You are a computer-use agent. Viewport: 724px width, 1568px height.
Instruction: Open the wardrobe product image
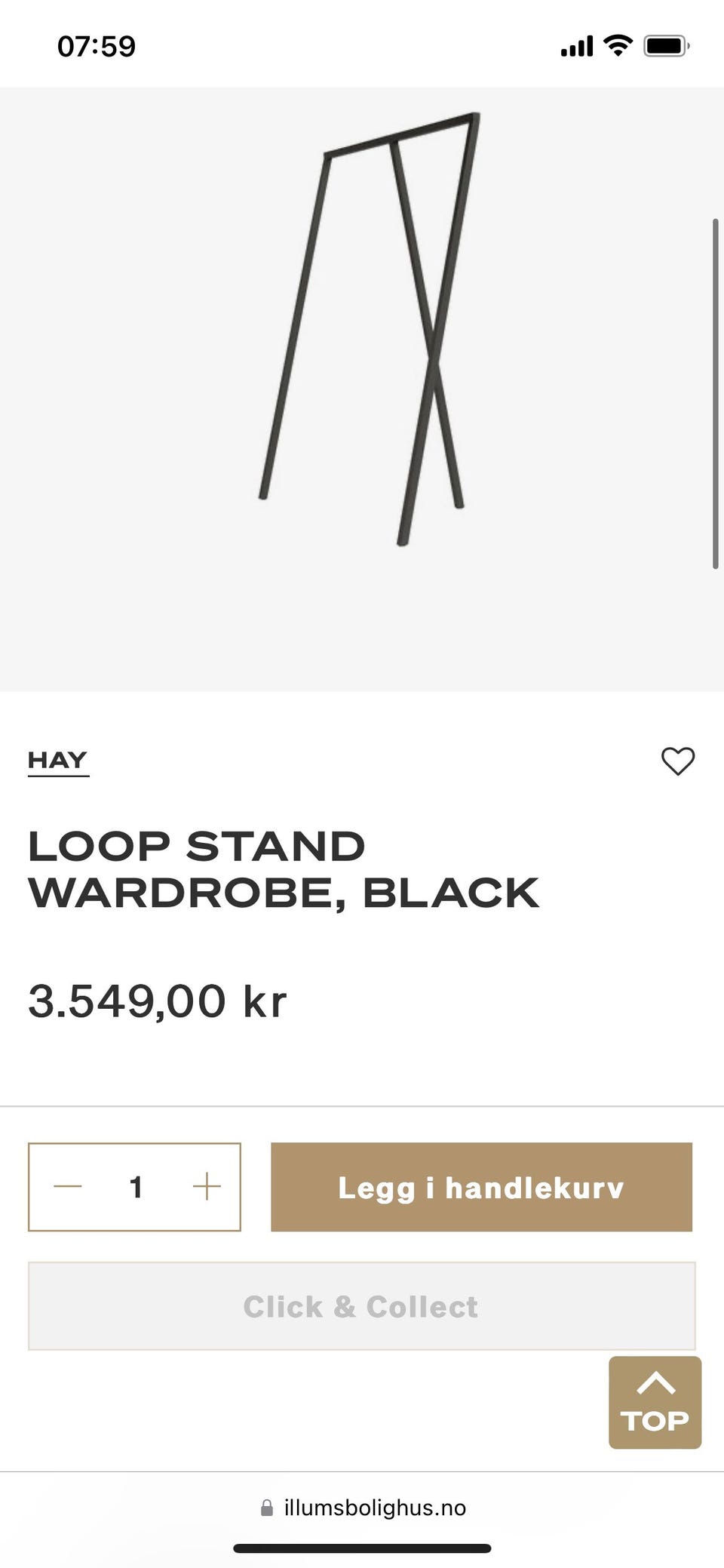point(362,389)
